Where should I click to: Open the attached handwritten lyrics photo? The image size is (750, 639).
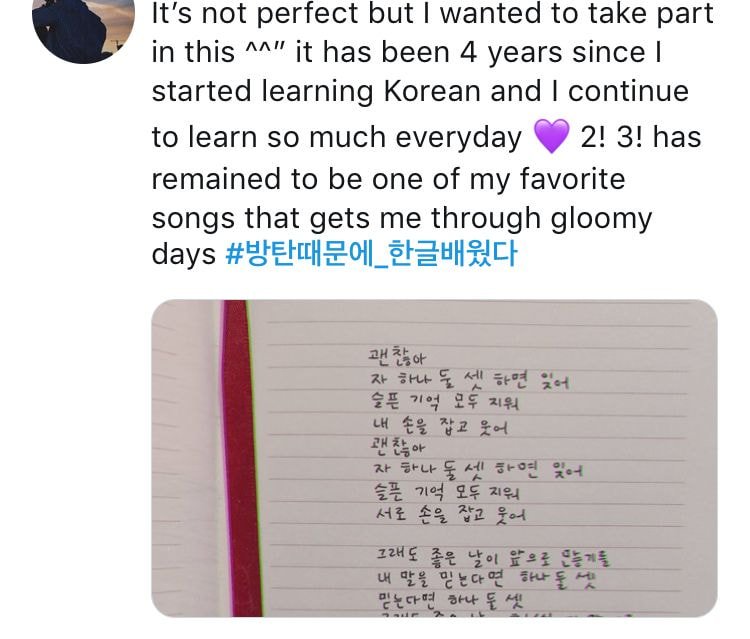pyautogui.click(x=434, y=459)
